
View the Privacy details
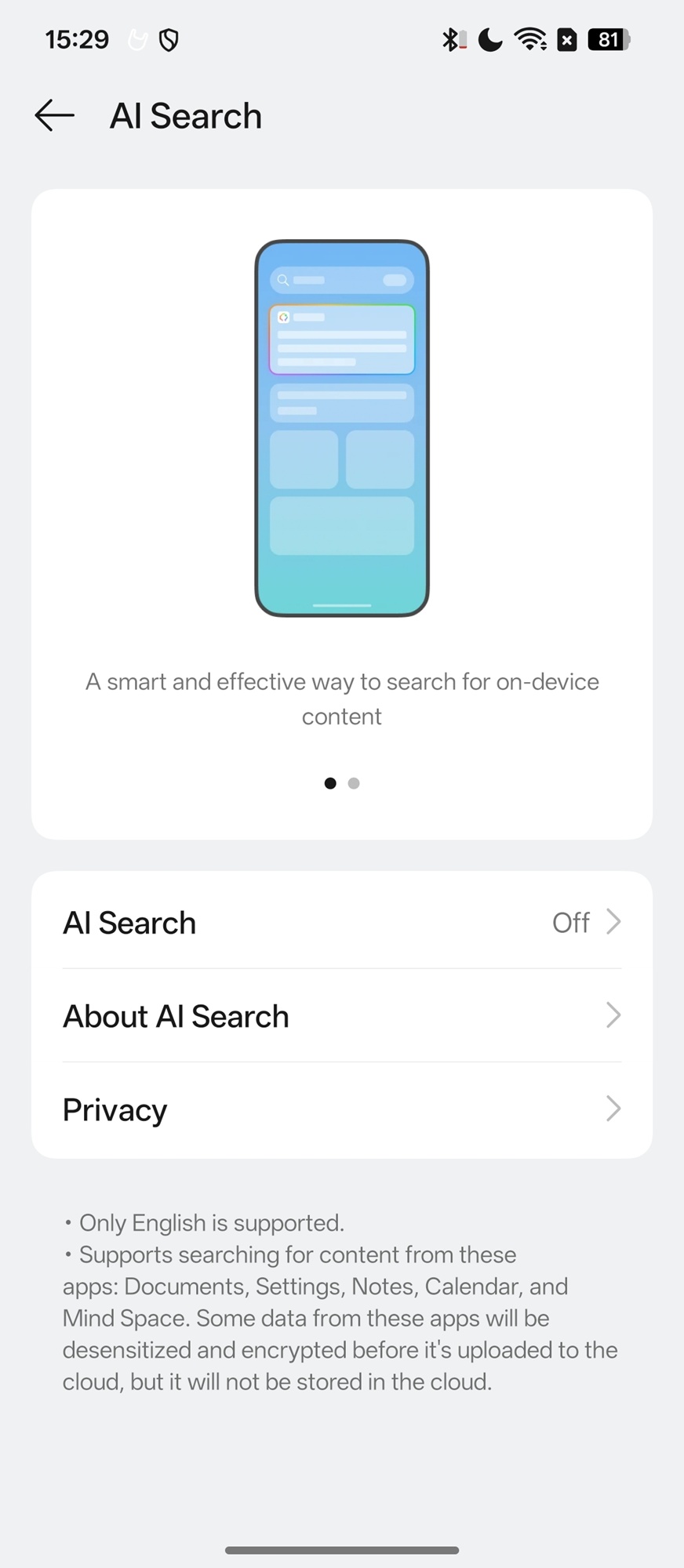(342, 1109)
